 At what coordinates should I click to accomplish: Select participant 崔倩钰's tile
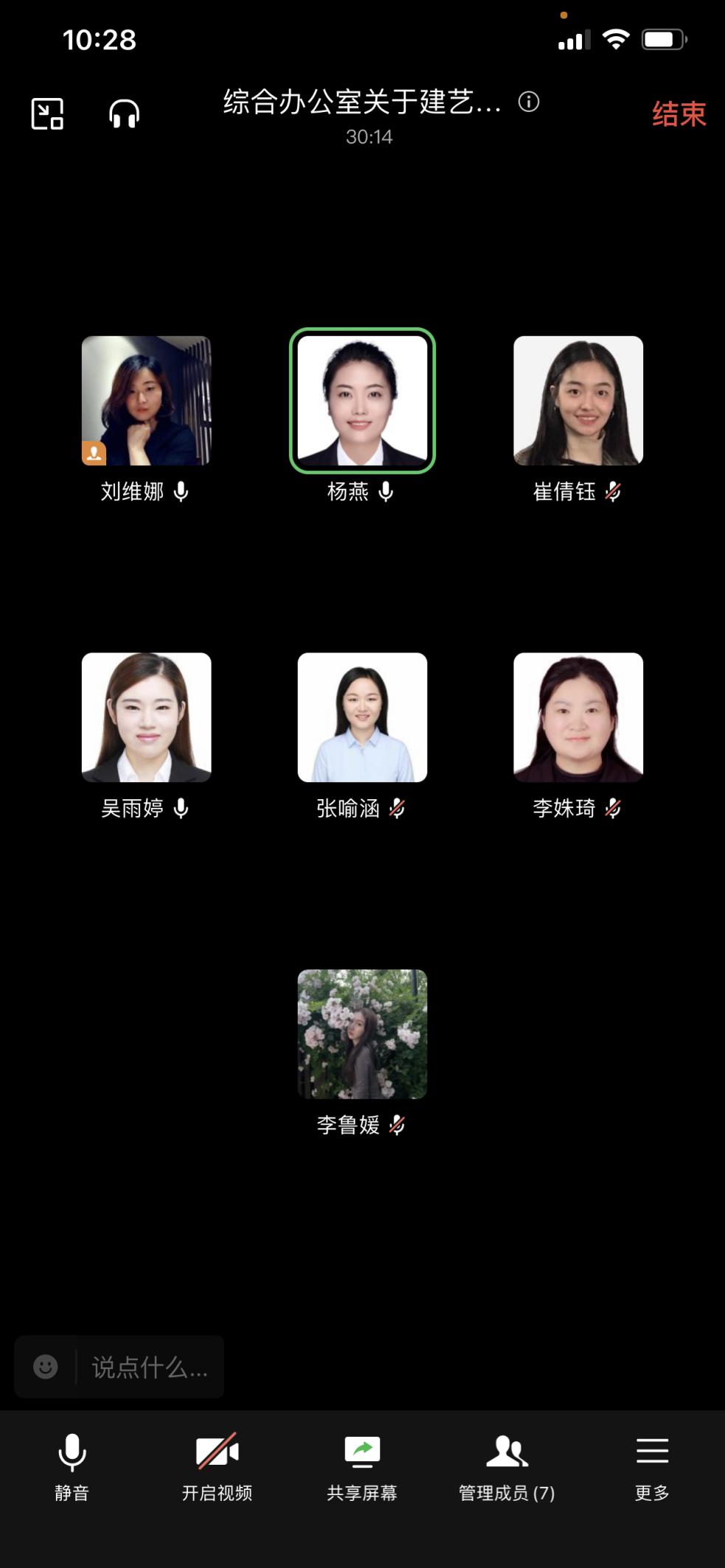pyautogui.click(x=578, y=400)
